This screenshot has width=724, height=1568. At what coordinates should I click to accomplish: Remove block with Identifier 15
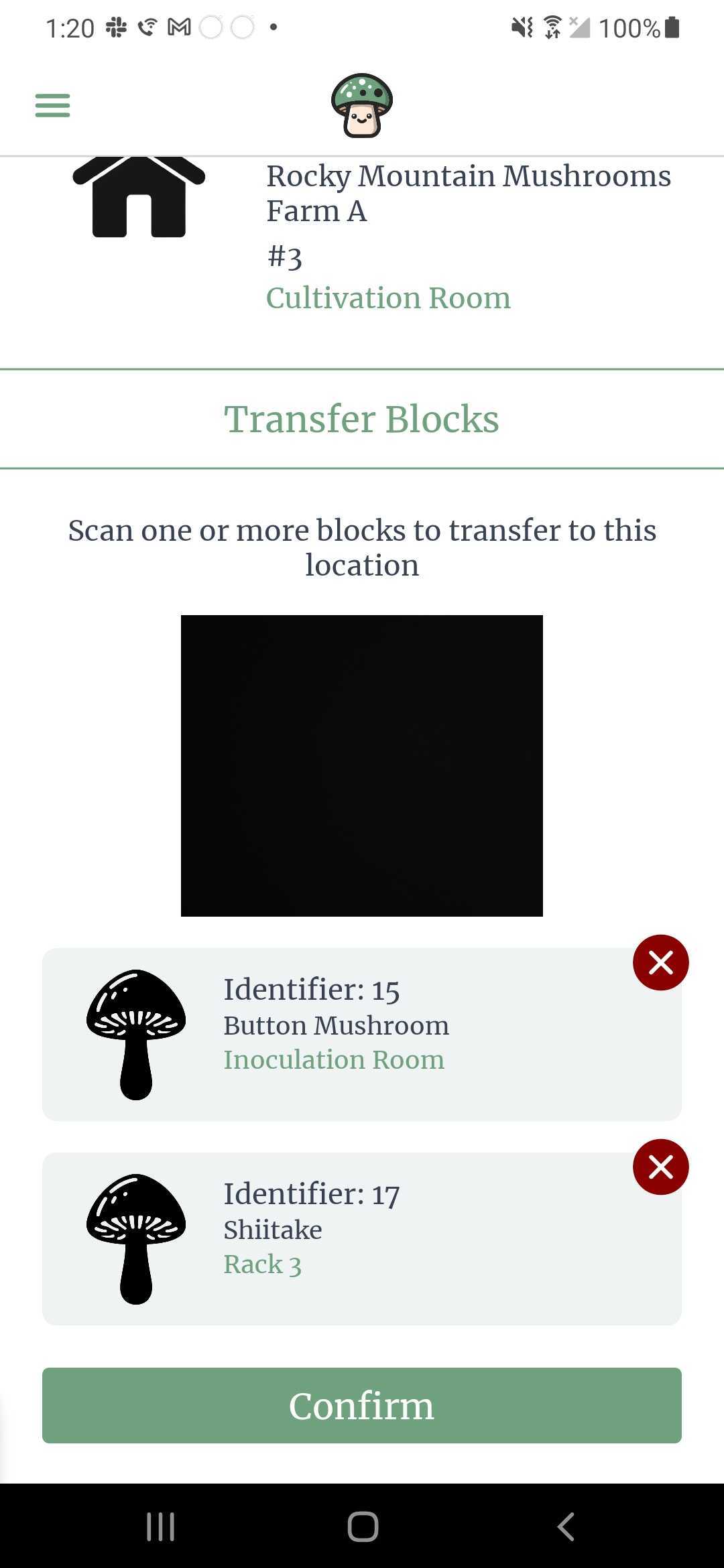point(660,963)
